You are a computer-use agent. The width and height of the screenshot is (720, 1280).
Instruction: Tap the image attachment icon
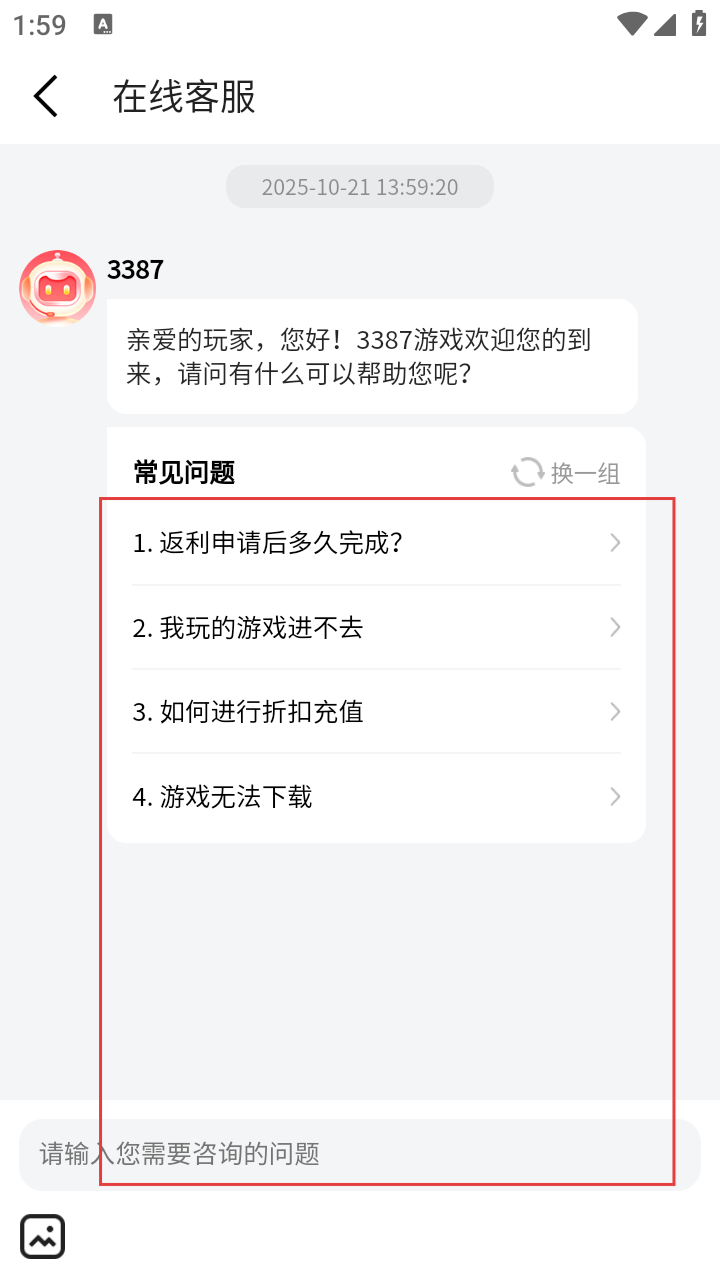tap(43, 1236)
